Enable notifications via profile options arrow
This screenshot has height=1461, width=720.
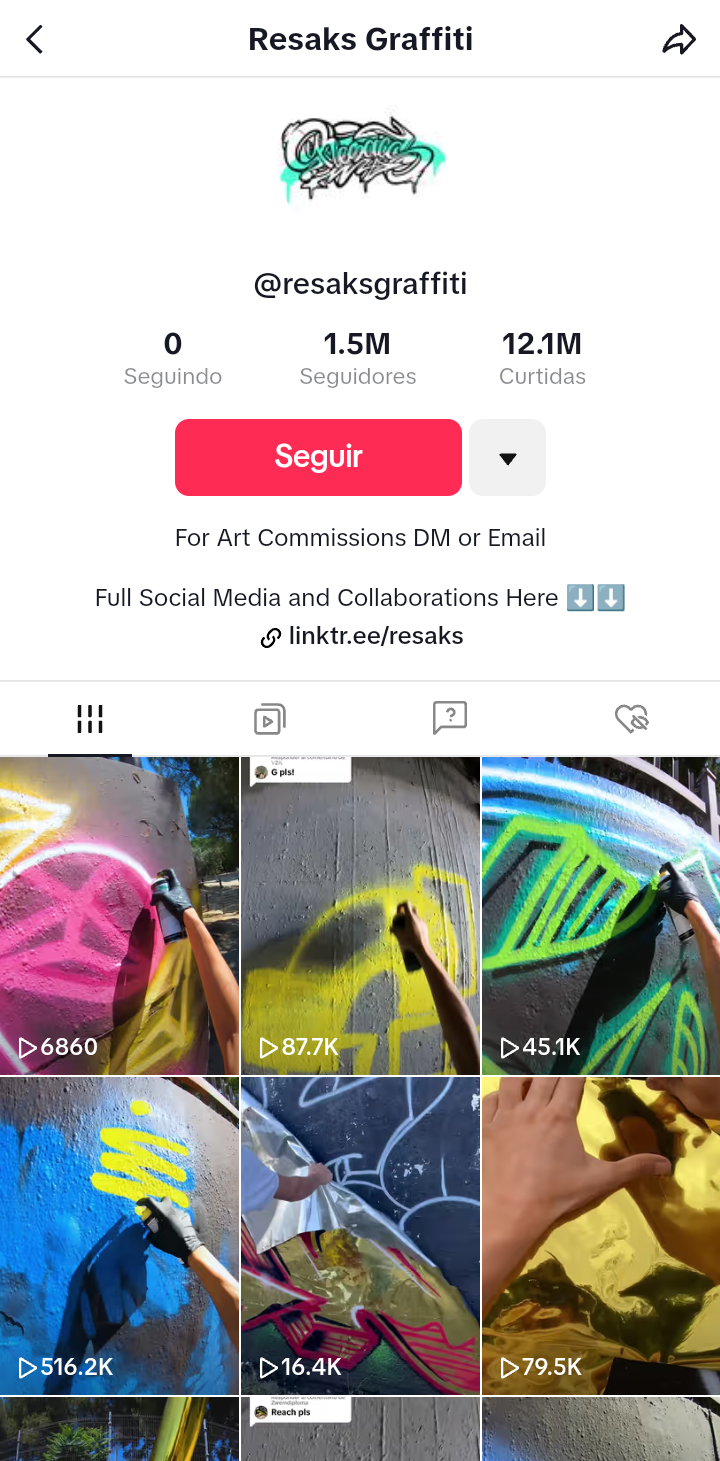coord(507,457)
